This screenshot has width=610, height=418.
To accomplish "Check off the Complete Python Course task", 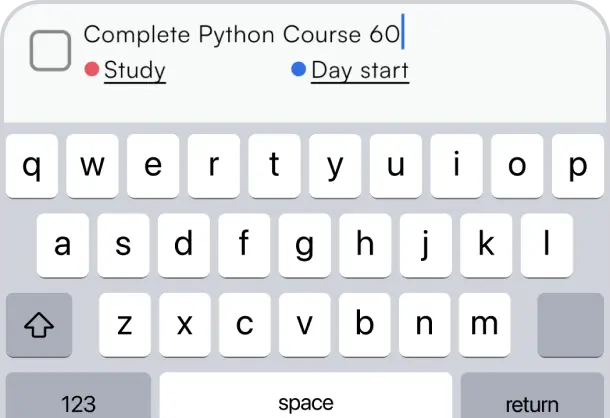I will [x=50, y=50].
